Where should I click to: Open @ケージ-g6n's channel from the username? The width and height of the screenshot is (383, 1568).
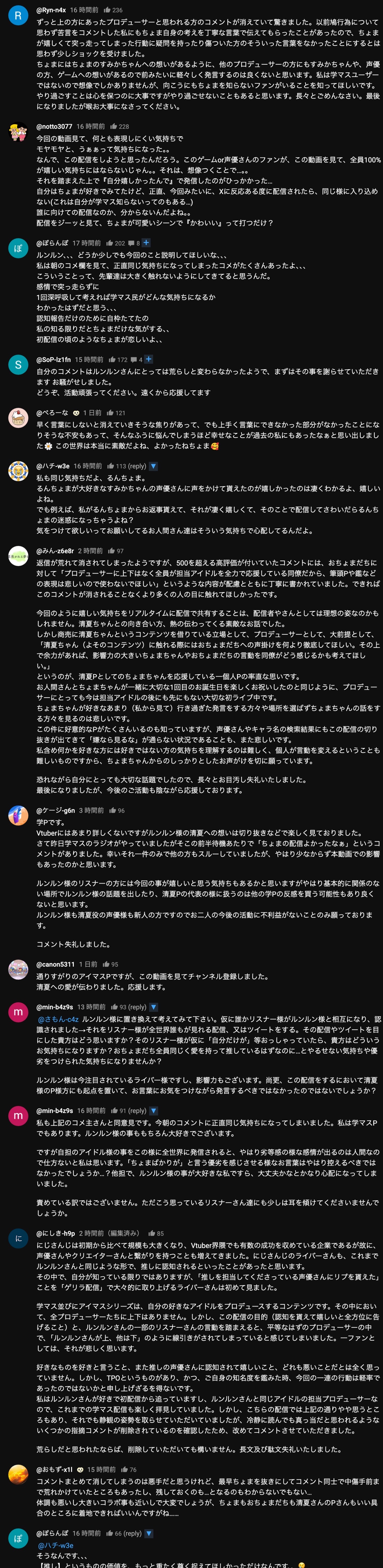56,810
